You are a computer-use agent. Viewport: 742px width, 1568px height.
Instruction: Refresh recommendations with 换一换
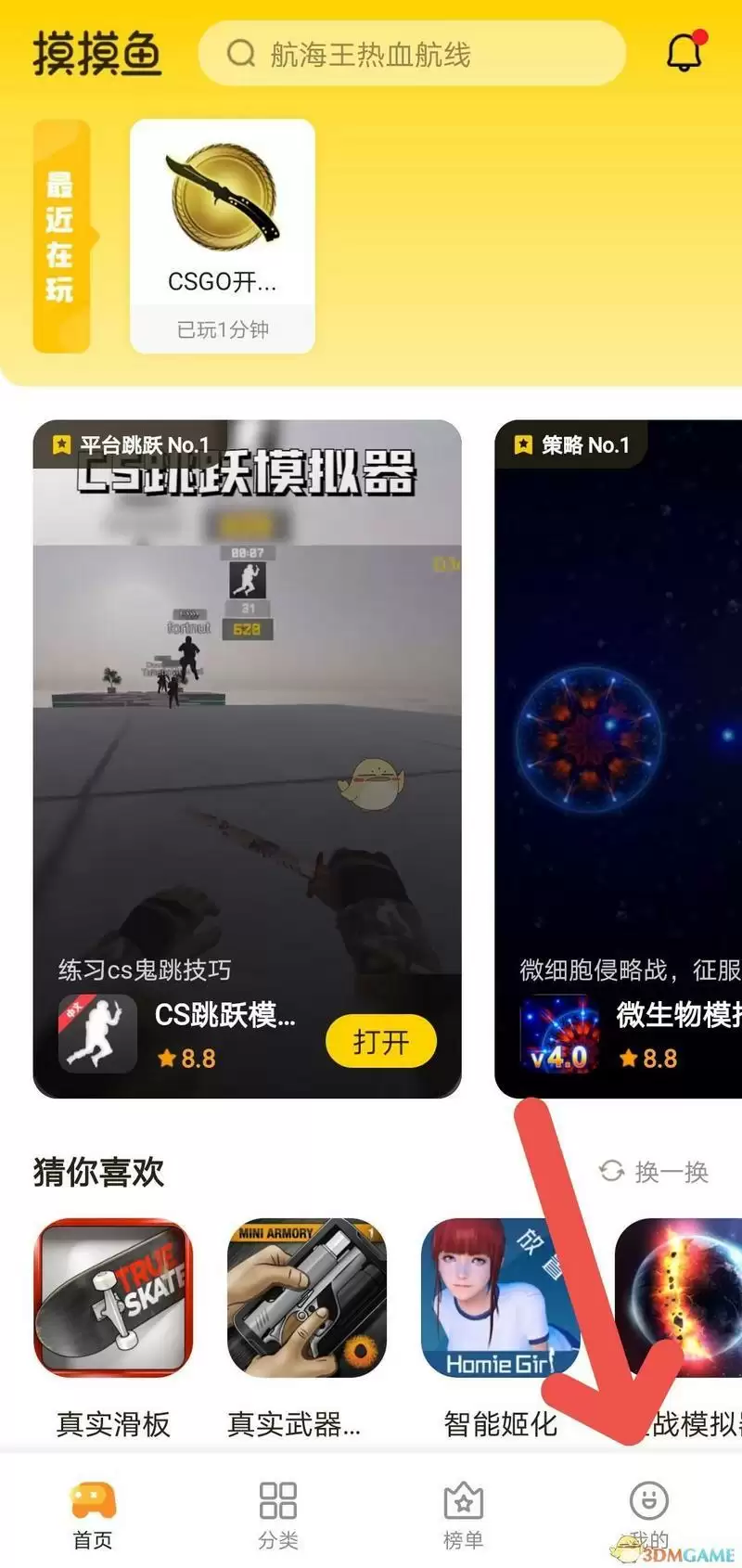click(x=654, y=1172)
